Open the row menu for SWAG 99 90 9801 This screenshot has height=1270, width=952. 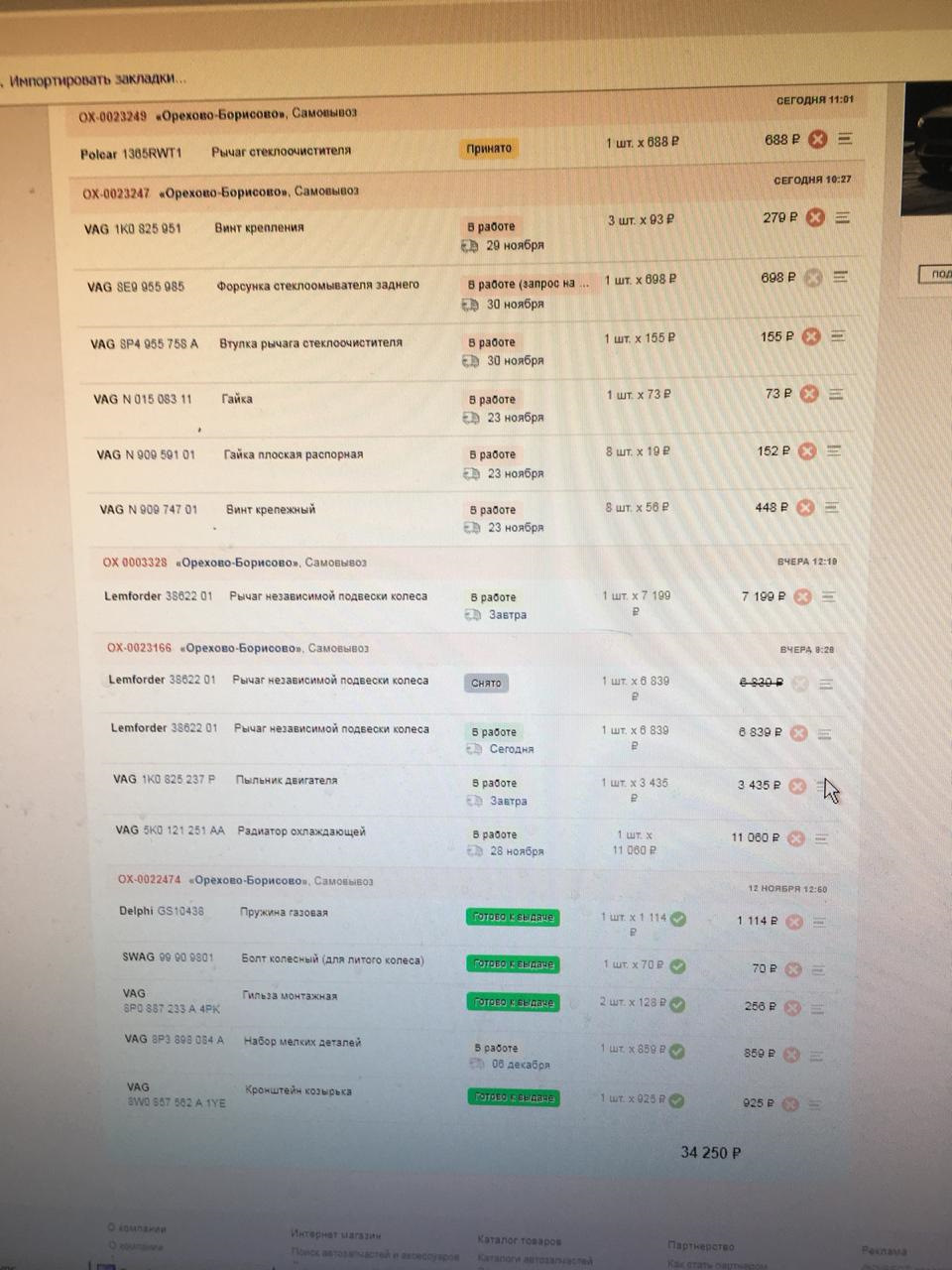pos(818,968)
